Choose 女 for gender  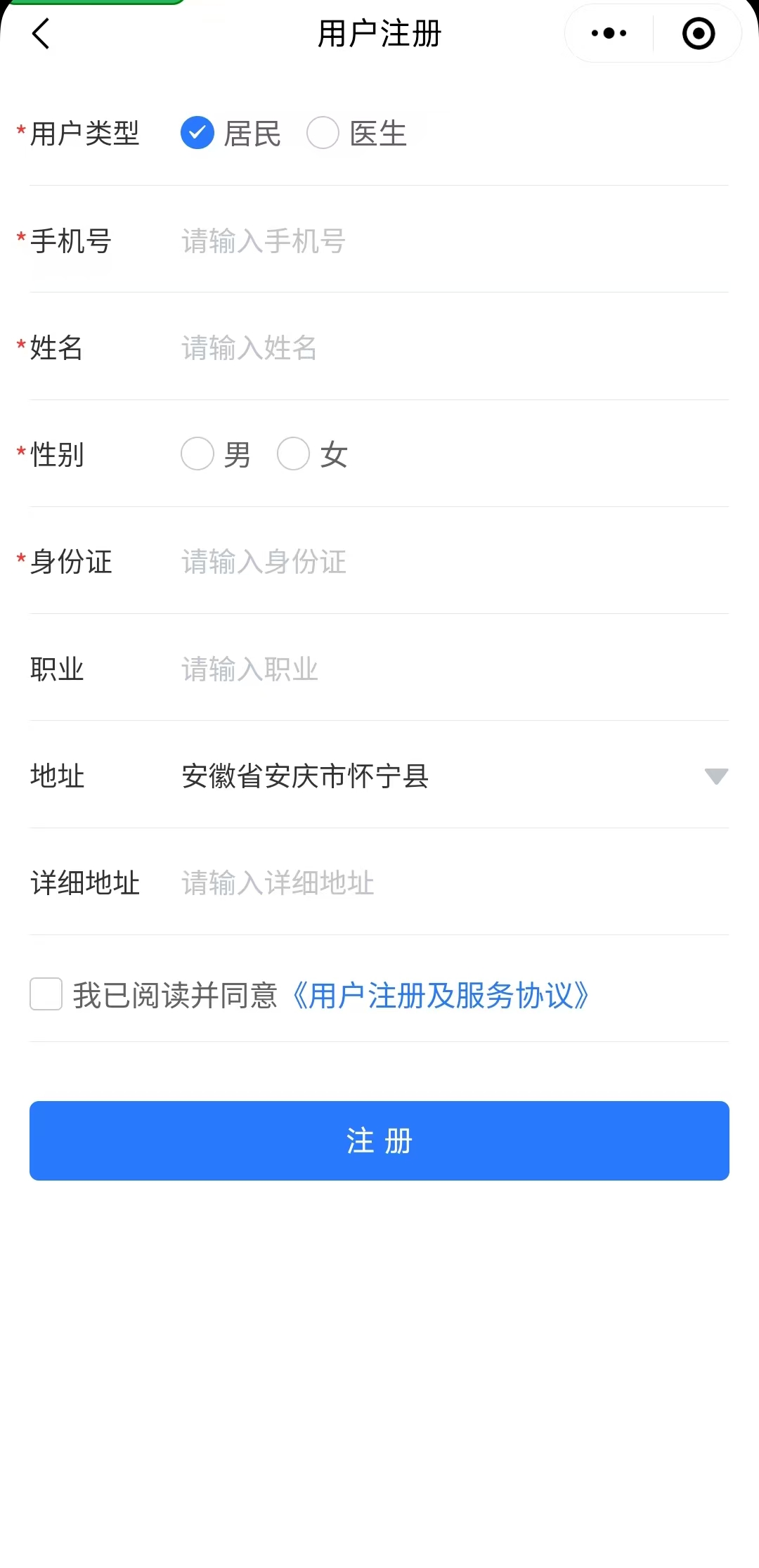pos(294,454)
